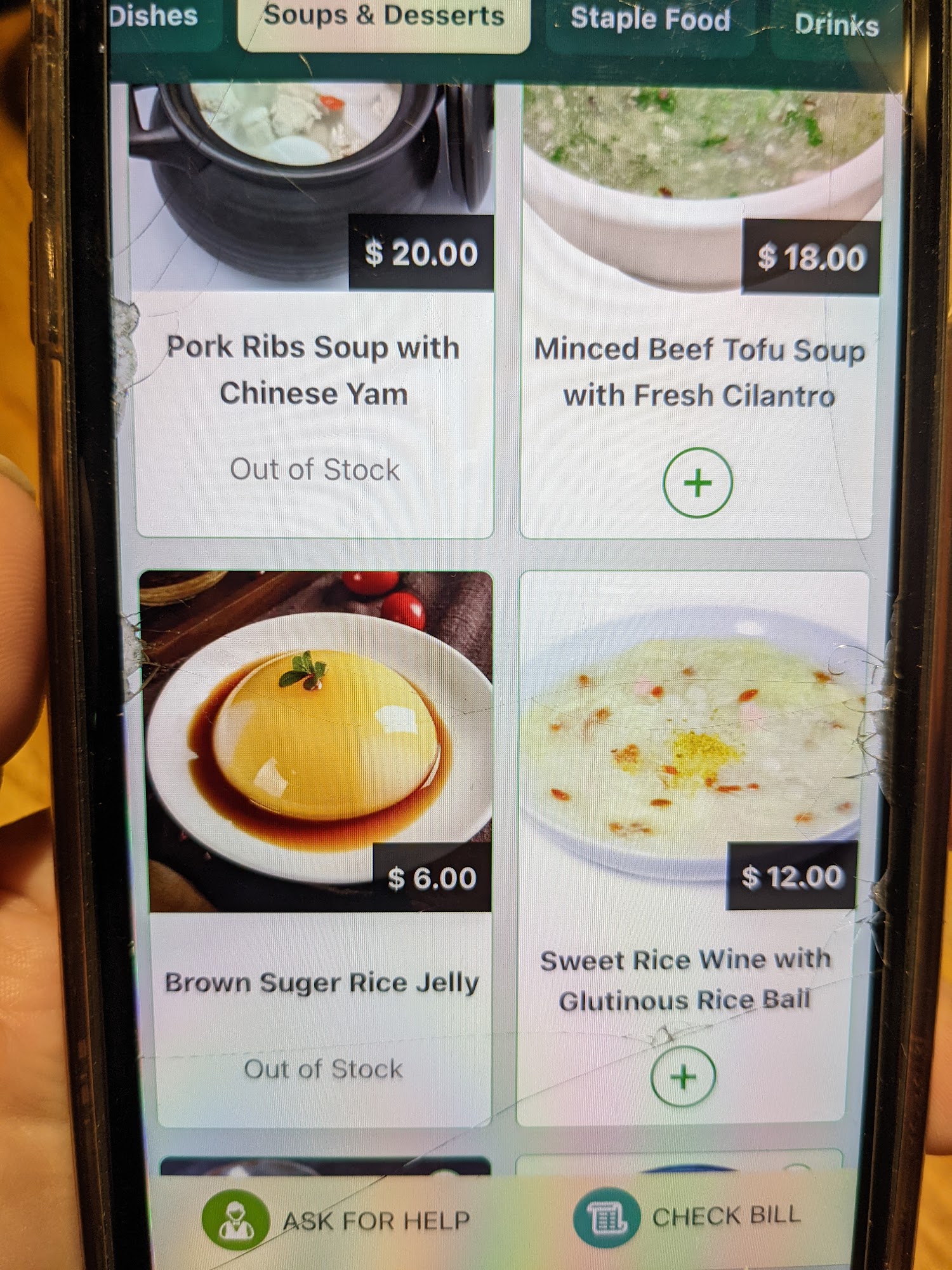Image resolution: width=952 pixels, height=1270 pixels.
Task: Open the Staple Food tab
Action: coord(650,20)
